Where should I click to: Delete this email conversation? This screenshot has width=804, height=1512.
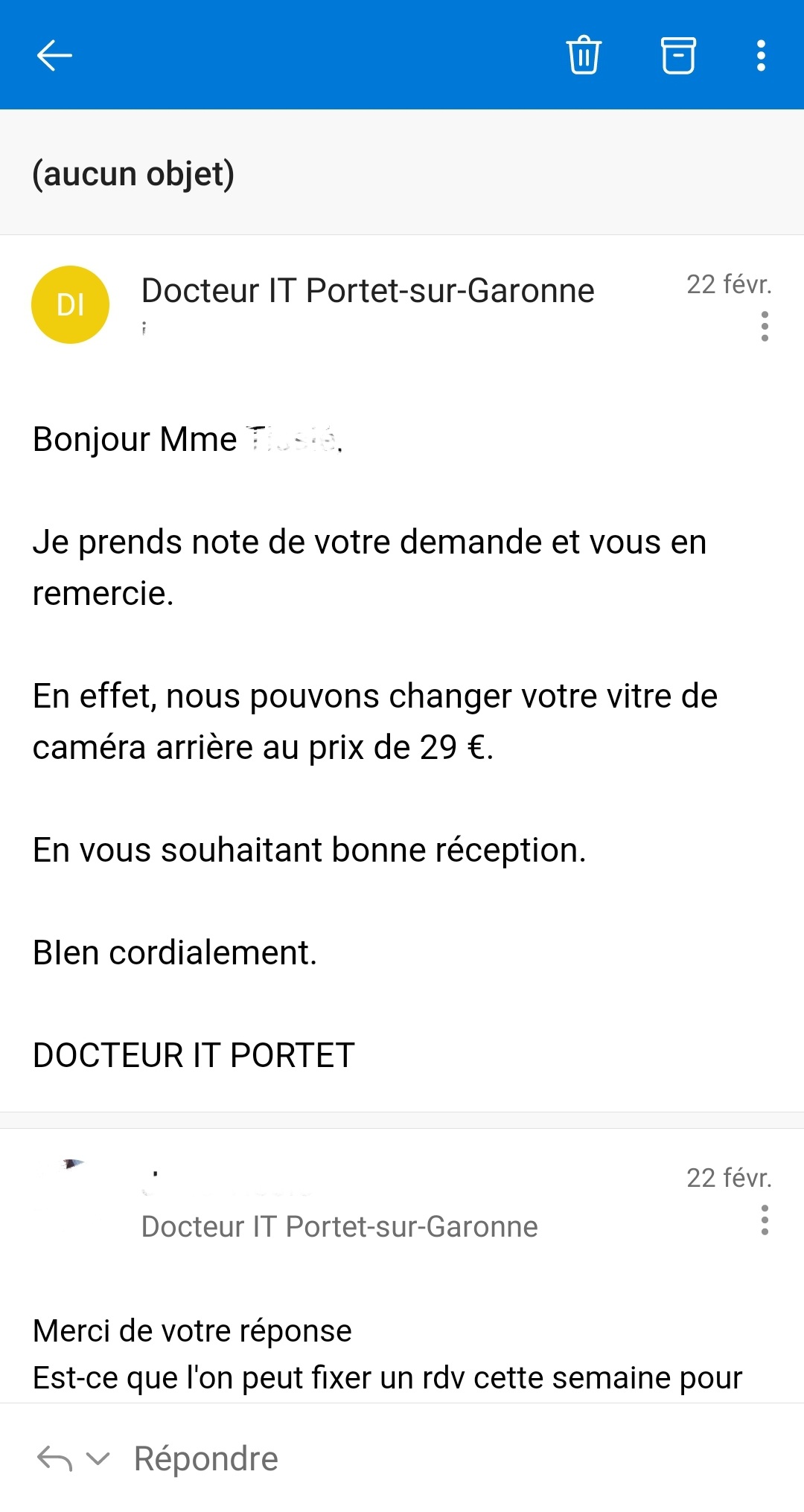[x=584, y=55]
